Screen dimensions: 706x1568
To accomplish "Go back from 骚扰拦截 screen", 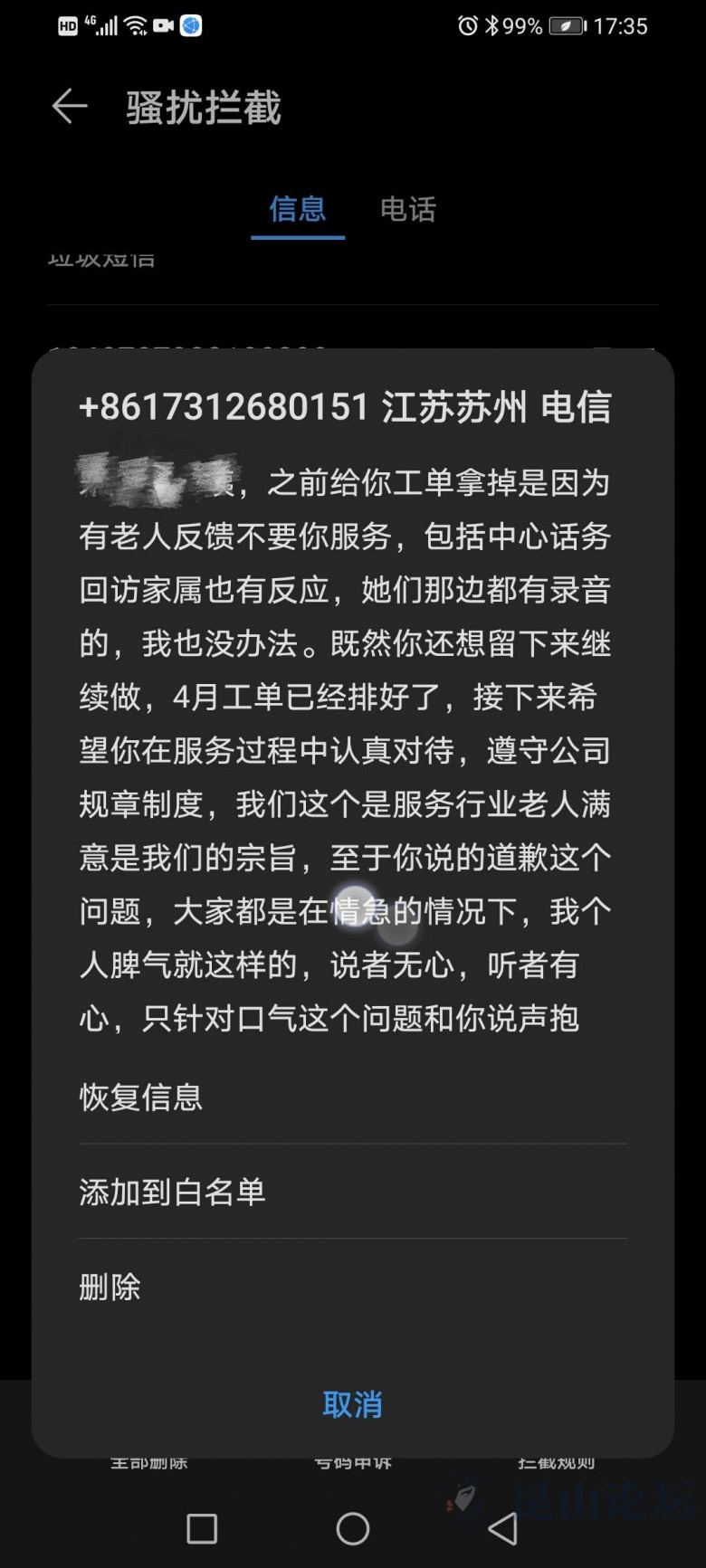I will [70, 107].
